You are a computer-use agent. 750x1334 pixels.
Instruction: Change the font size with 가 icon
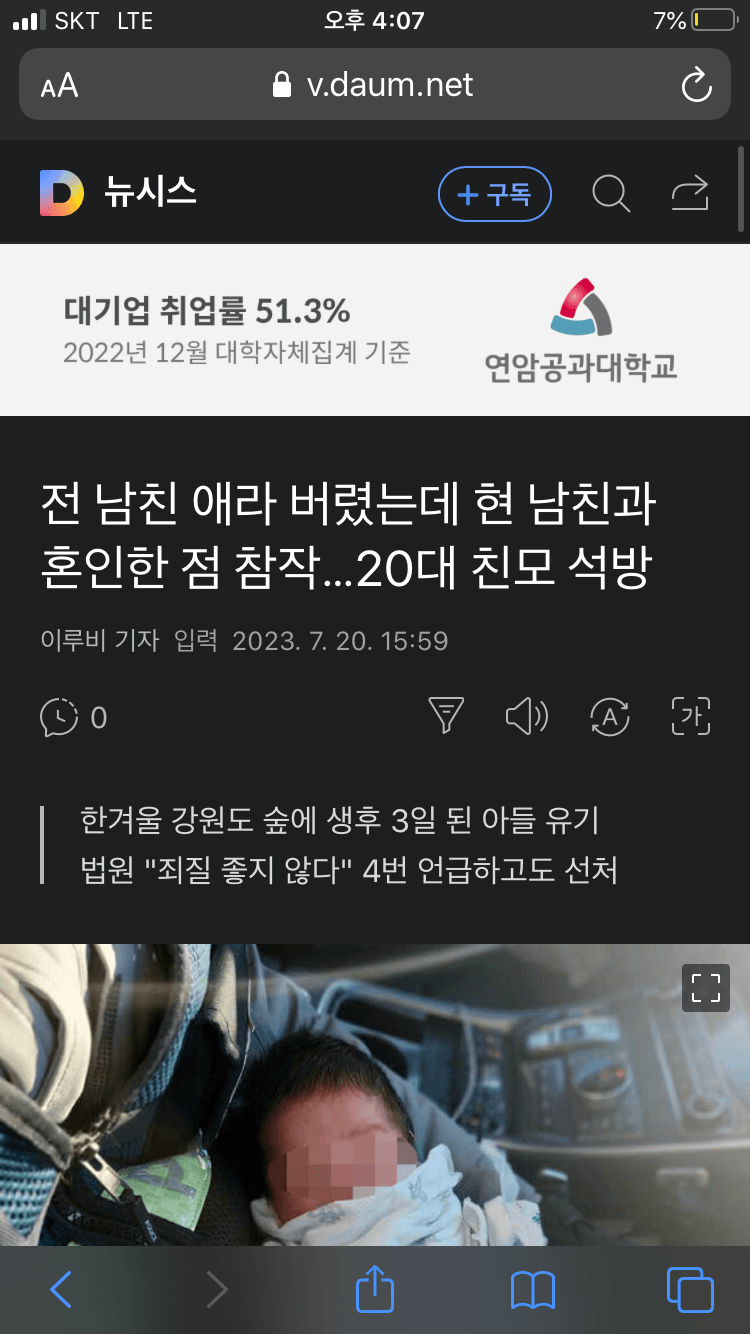coord(690,716)
